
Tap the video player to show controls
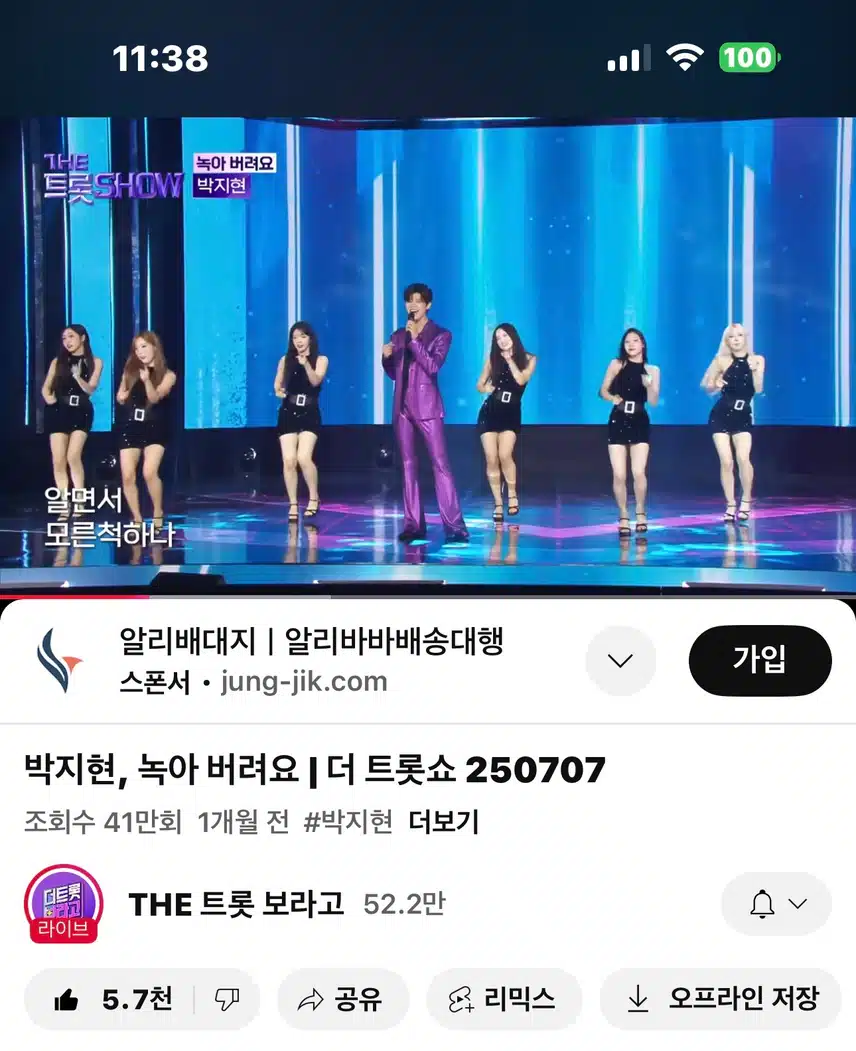point(428,355)
